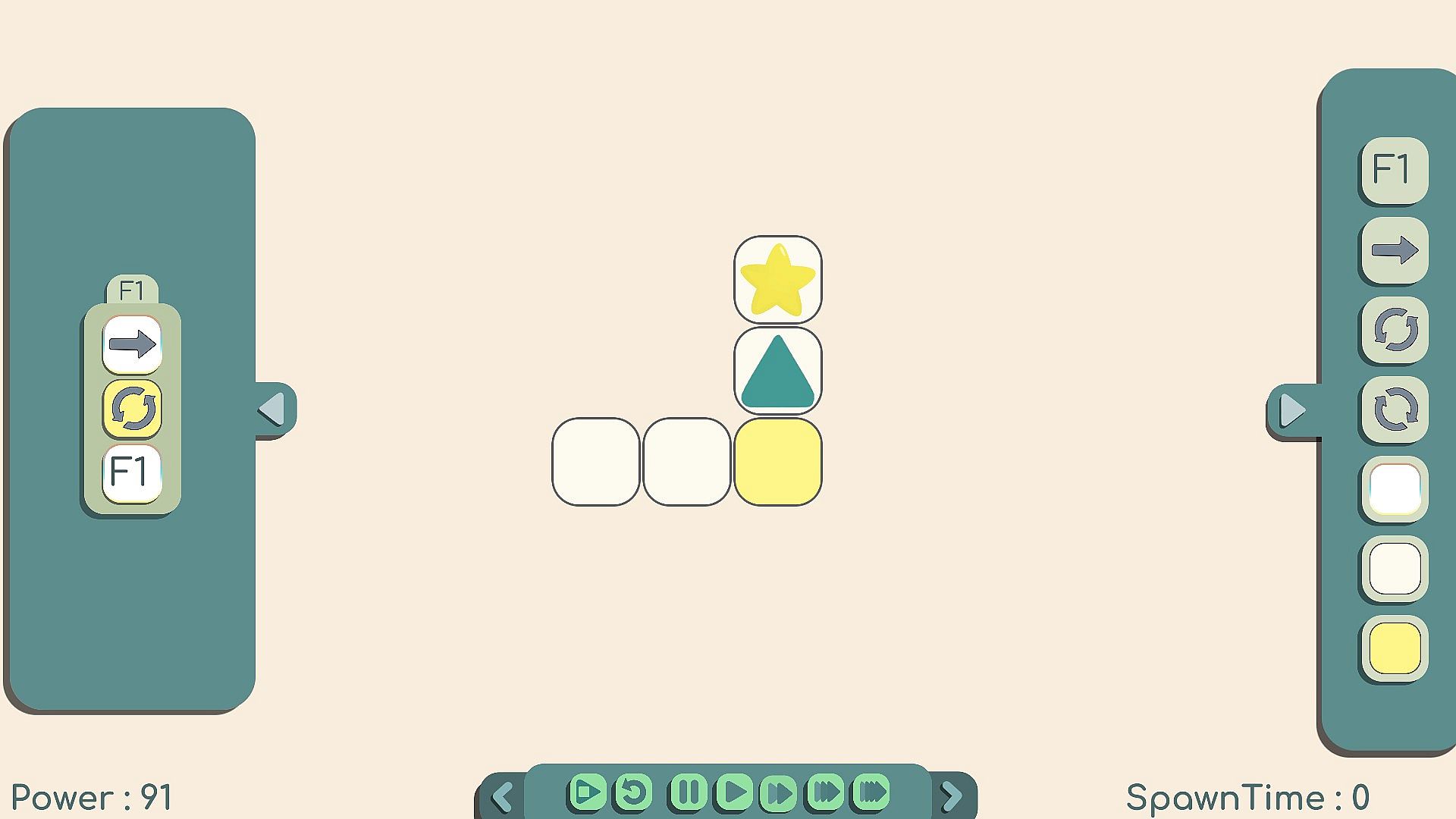
Task: Run the program at double speed
Action: [x=779, y=792]
